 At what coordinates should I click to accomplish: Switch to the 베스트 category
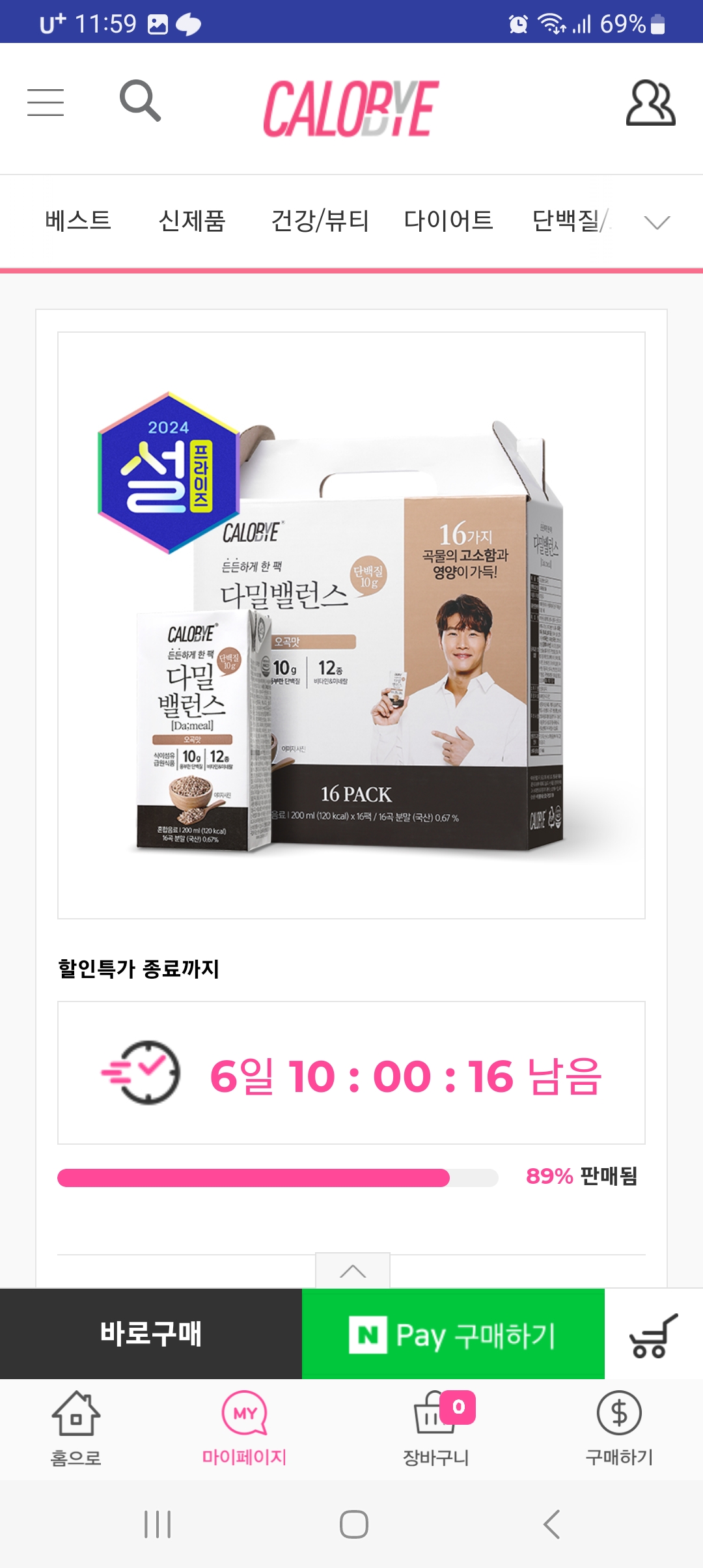[78, 221]
